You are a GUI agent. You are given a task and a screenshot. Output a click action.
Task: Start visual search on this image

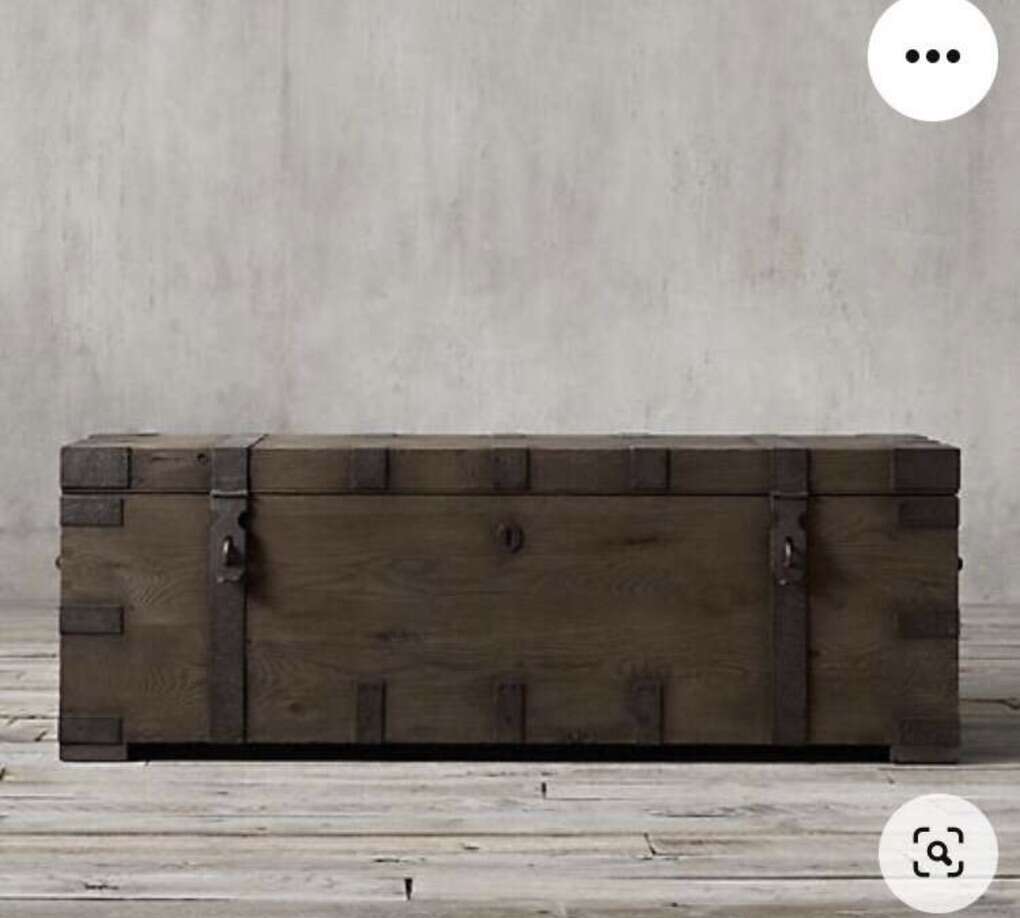click(x=938, y=852)
